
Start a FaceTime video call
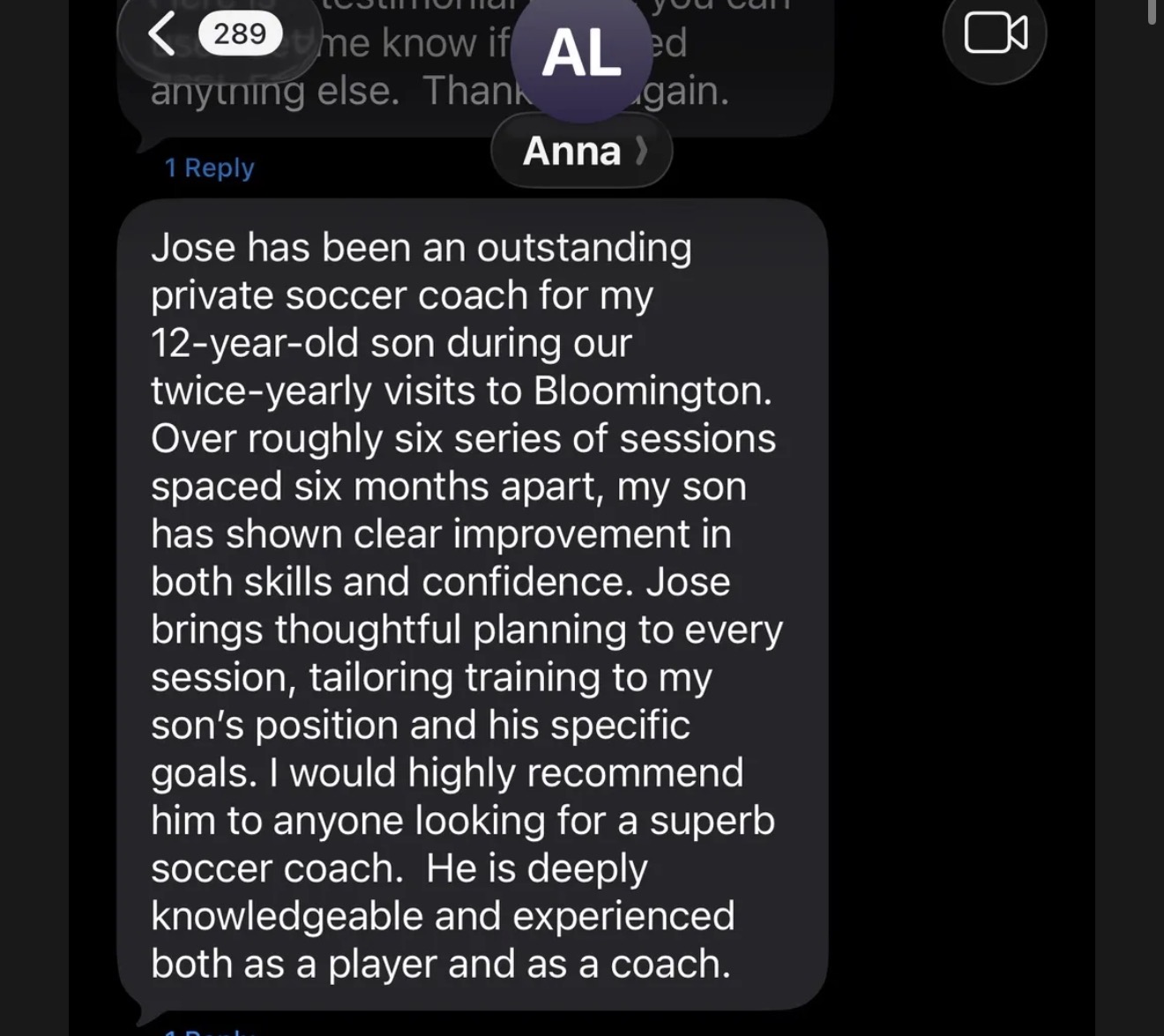[x=995, y=34]
